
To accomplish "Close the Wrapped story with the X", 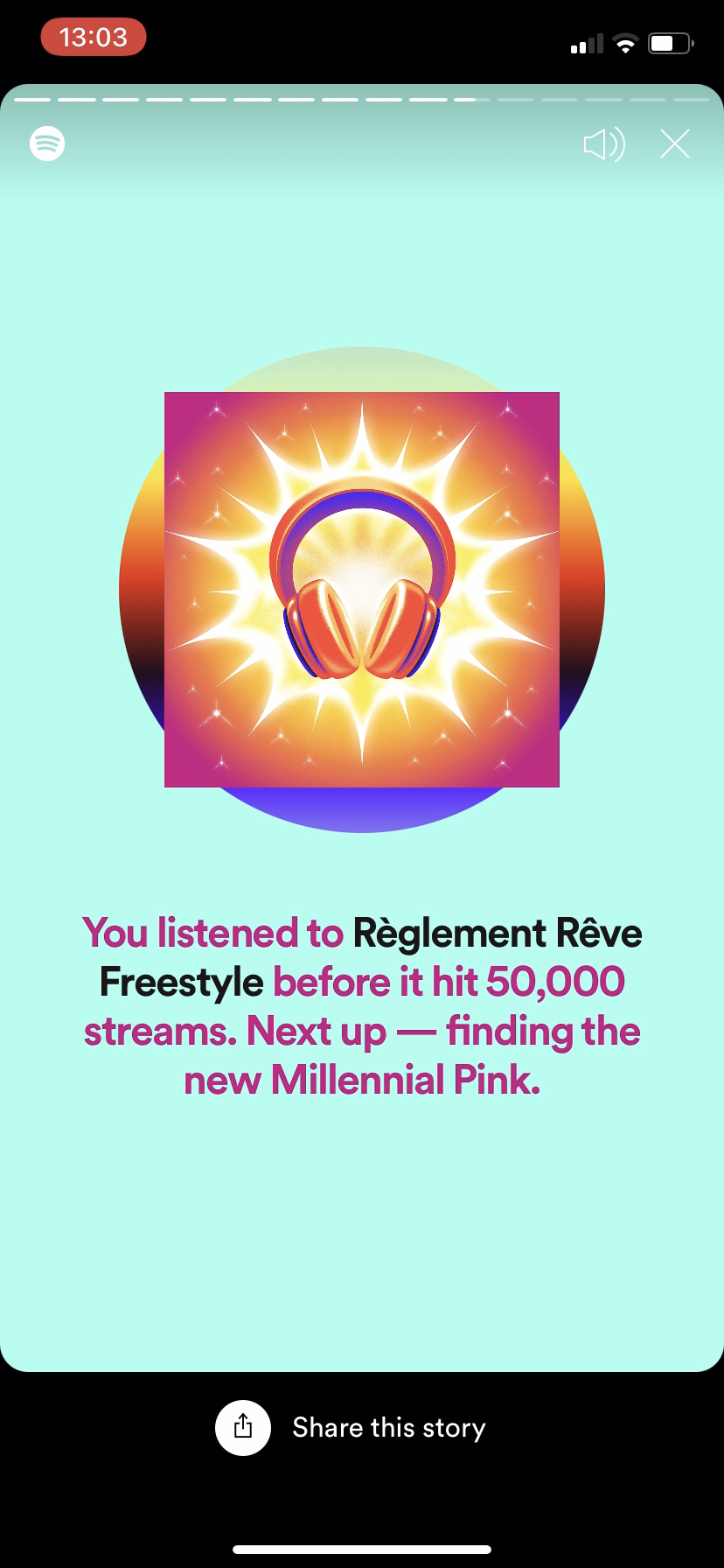I will point(674,144).
